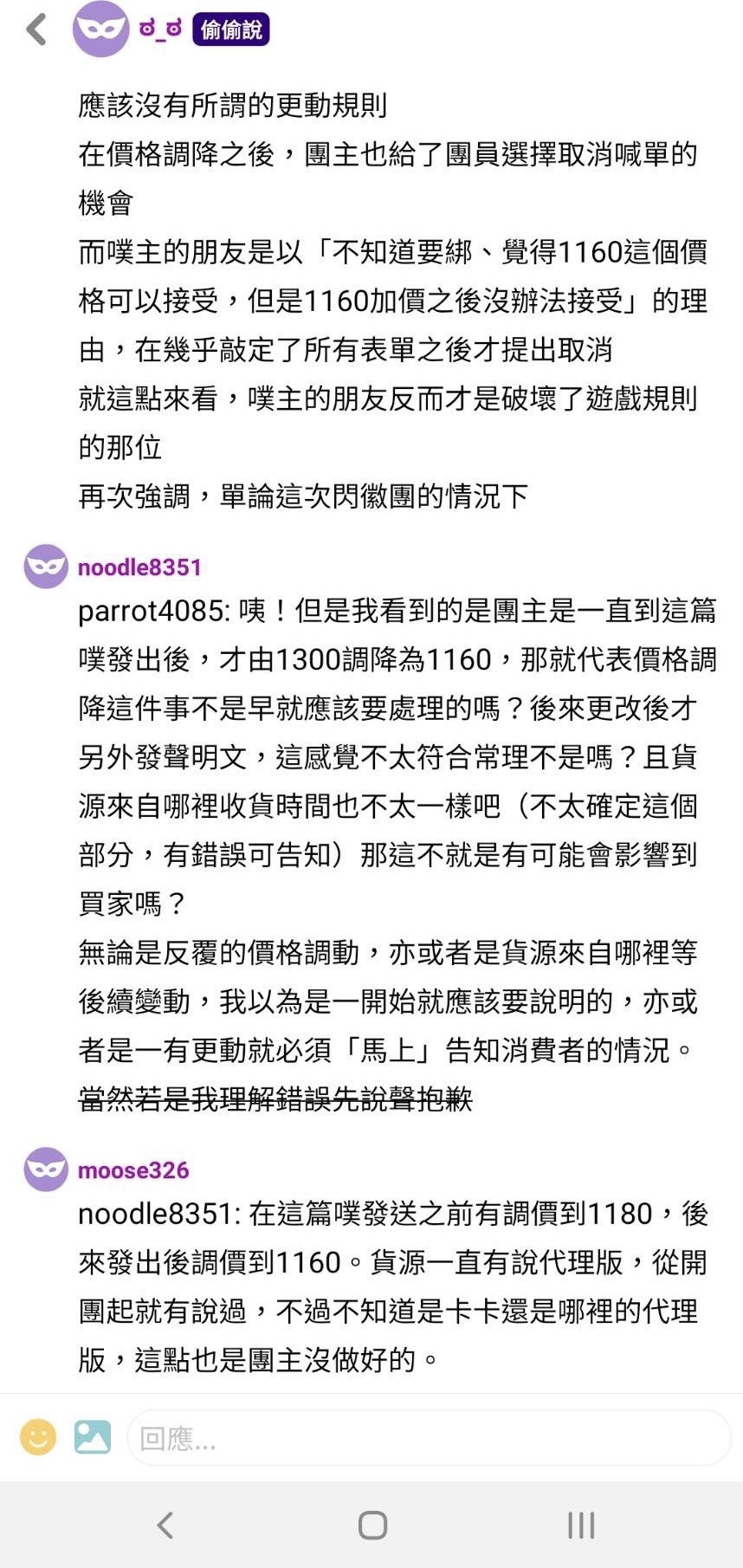The width and height of the screenshot is (743, 1568).
Task: Tap noodle8351's masked avatar
Action: [46, 567]
